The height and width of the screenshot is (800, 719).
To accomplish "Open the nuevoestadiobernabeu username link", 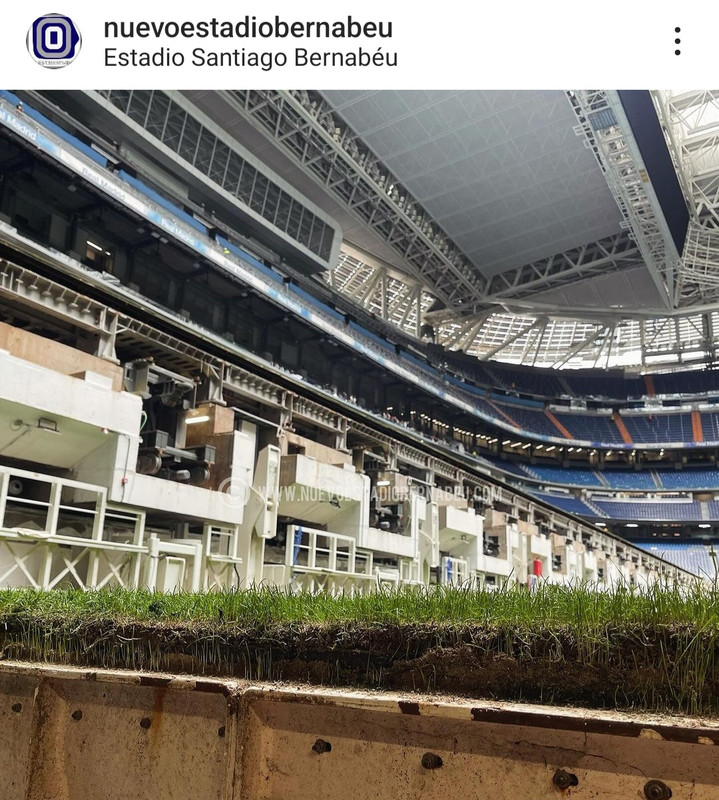I will 248,27.
